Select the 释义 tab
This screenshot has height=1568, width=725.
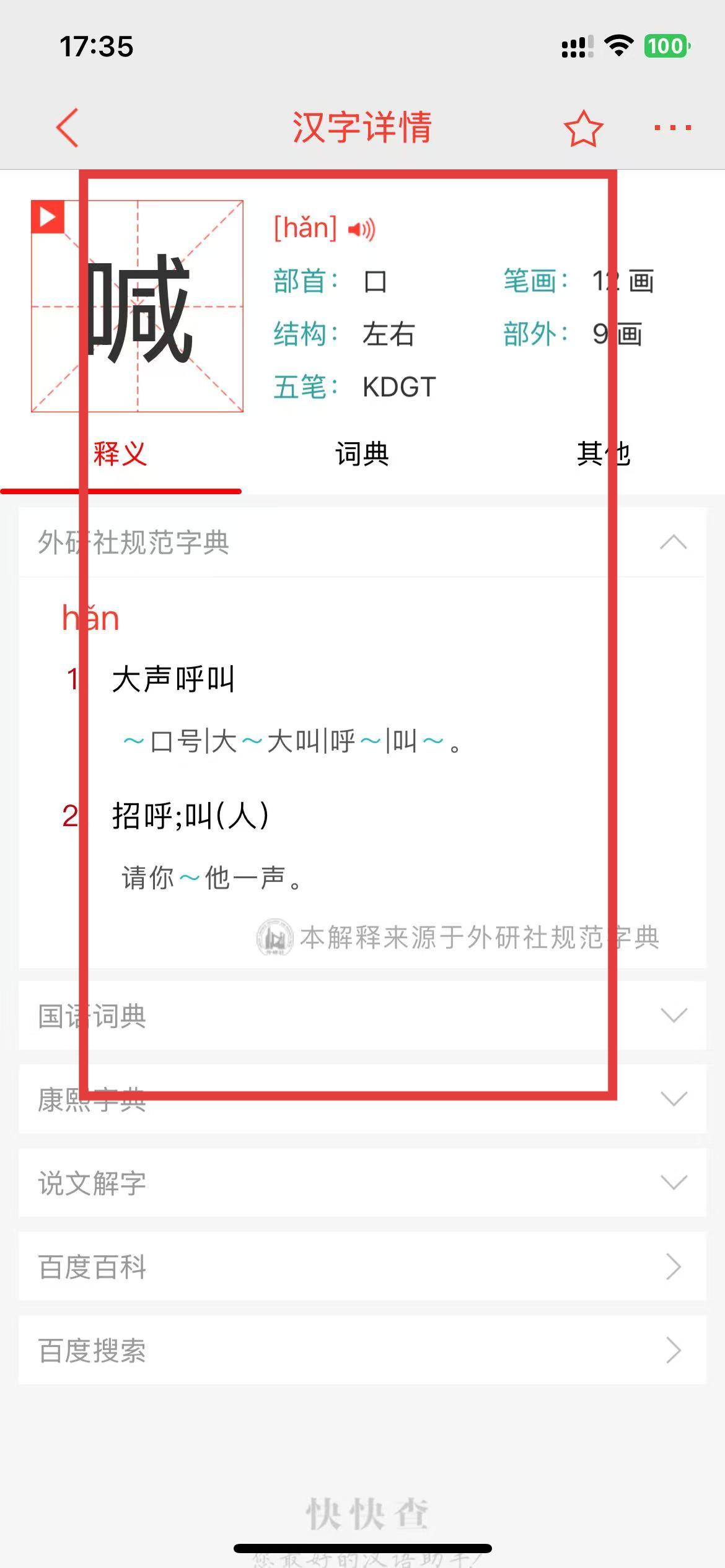120,454
